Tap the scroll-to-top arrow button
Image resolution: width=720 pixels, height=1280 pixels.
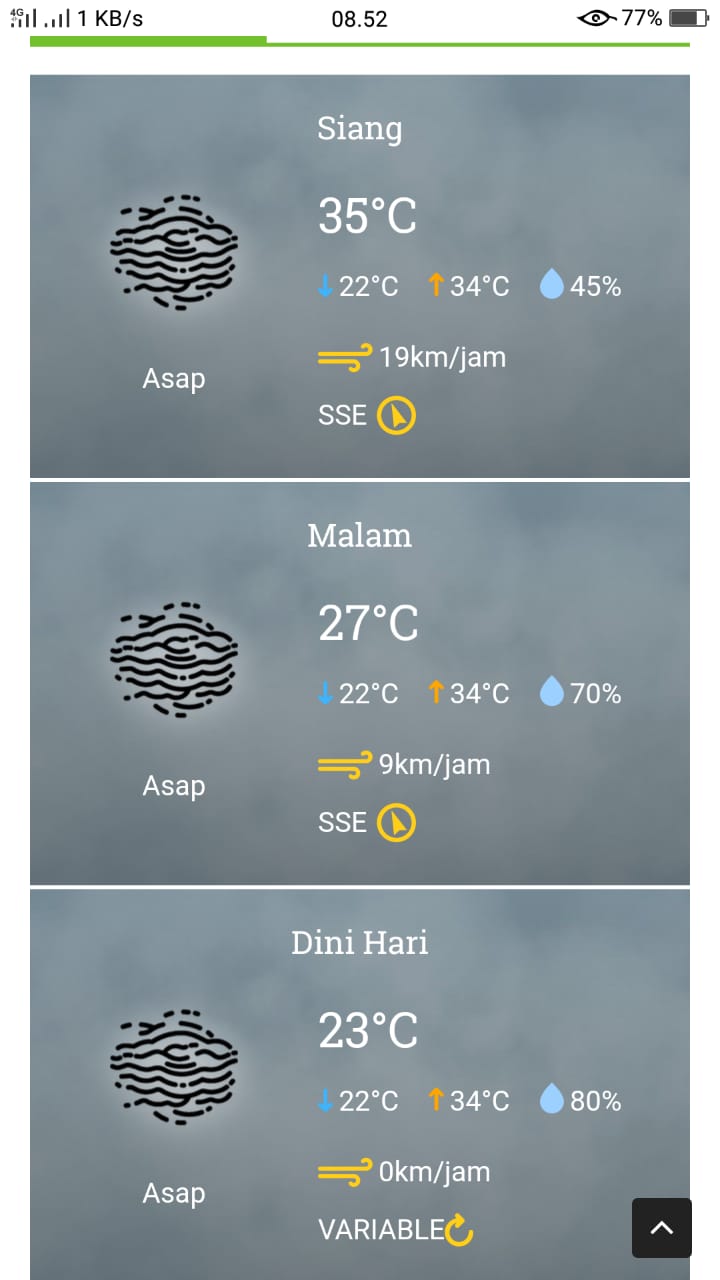pos(661,1227)
